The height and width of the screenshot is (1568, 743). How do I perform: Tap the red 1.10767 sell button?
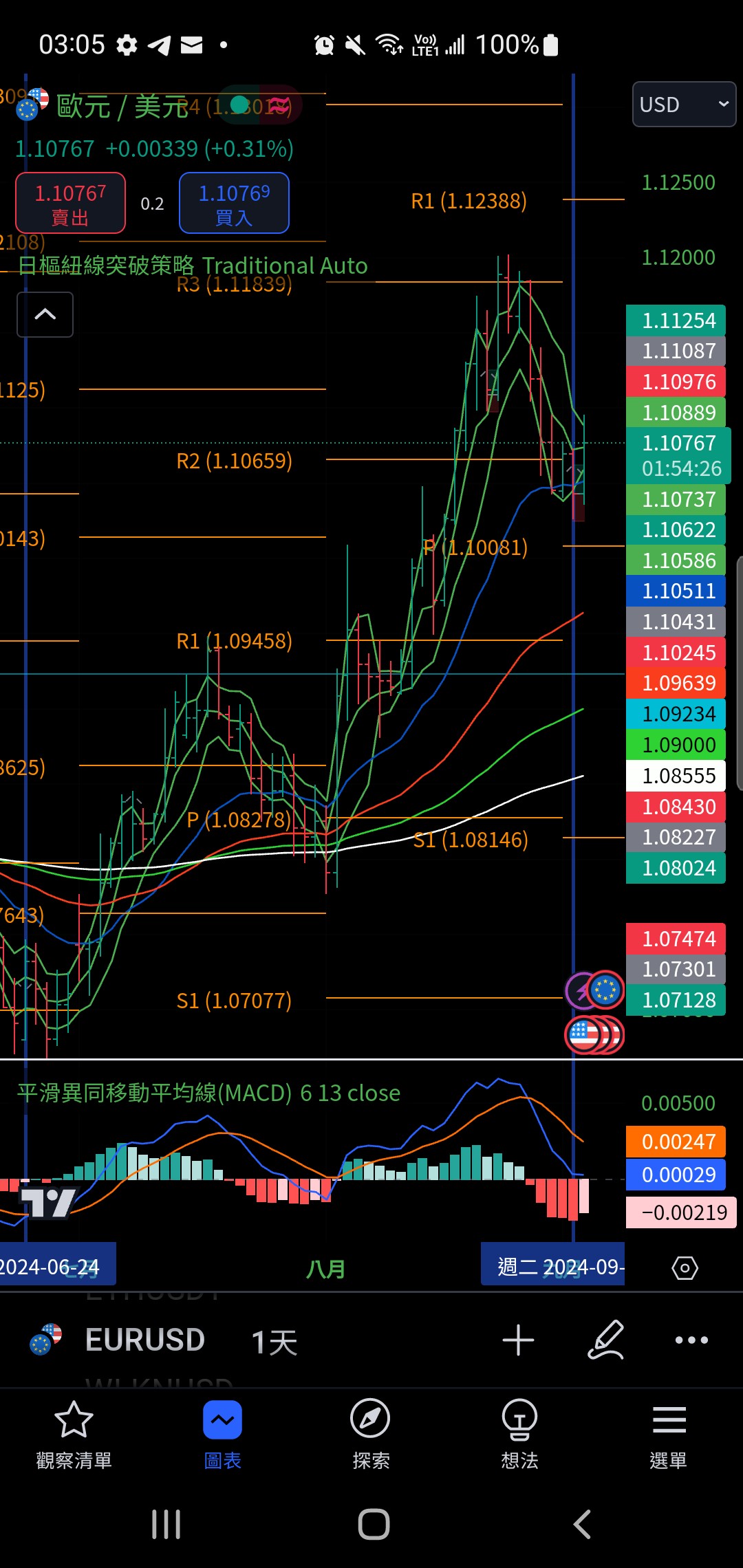pos(71,204)
